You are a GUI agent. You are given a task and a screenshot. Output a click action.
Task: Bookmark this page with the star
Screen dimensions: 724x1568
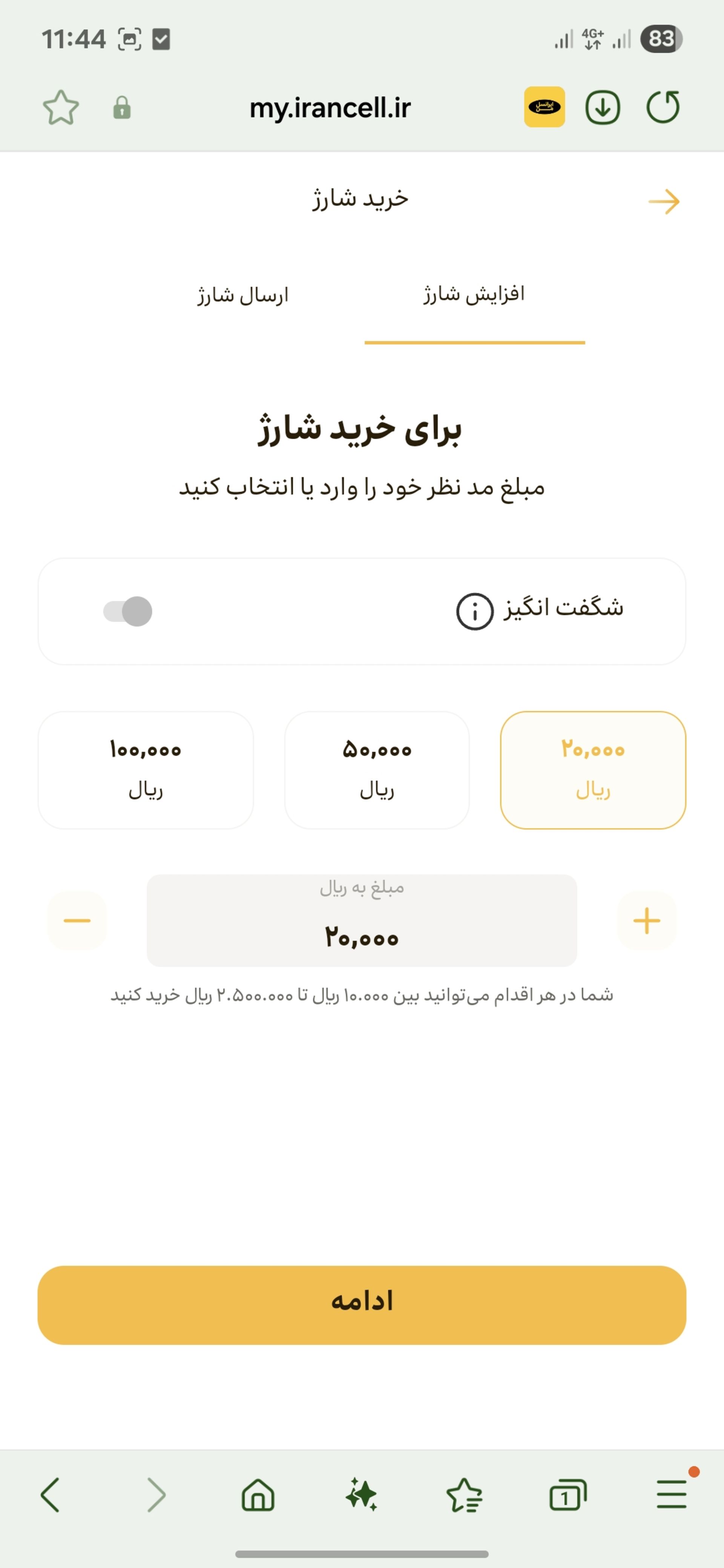click(61, 108)
